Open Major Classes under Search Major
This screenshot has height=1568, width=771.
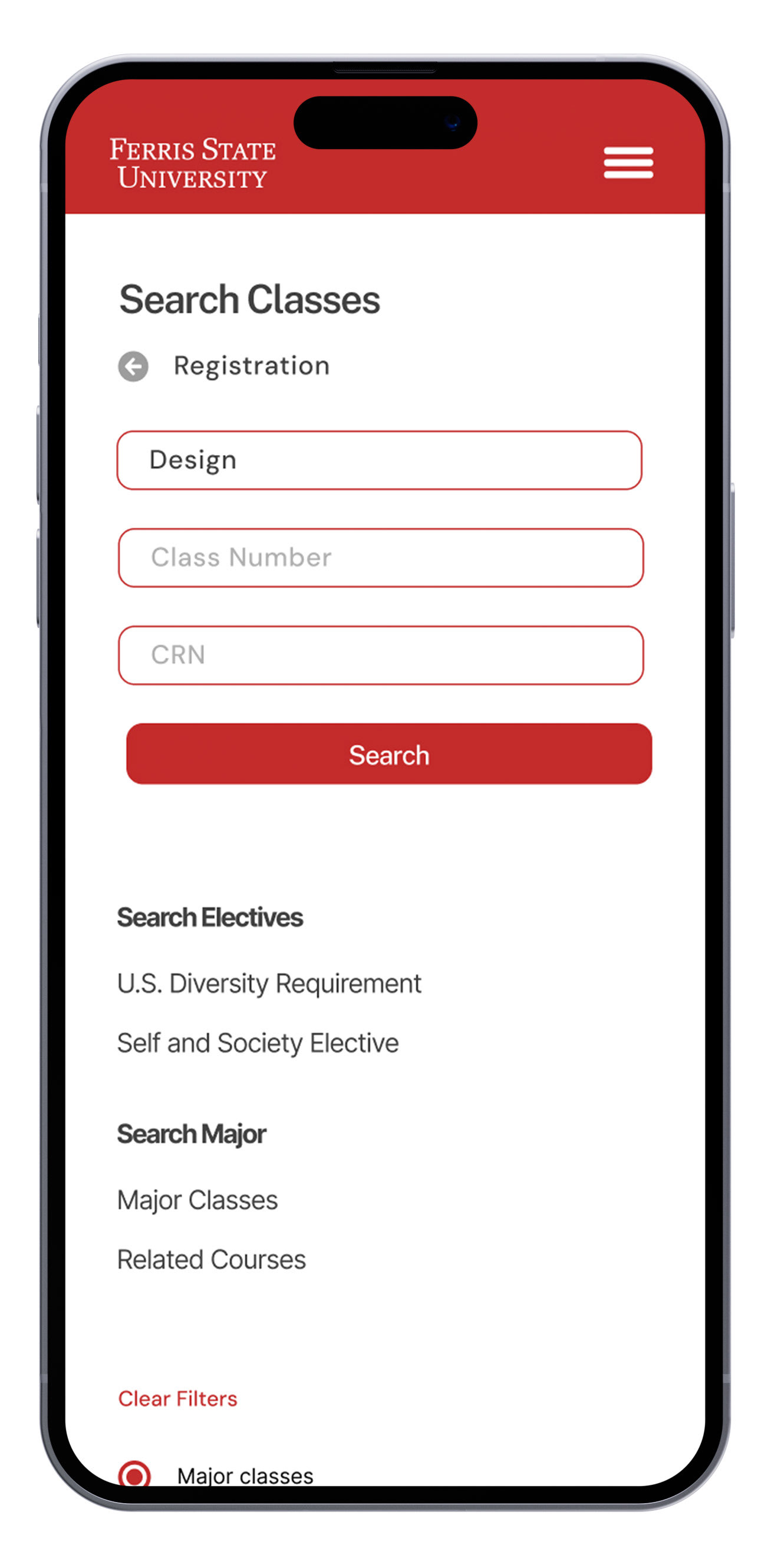pos(197,1200)
